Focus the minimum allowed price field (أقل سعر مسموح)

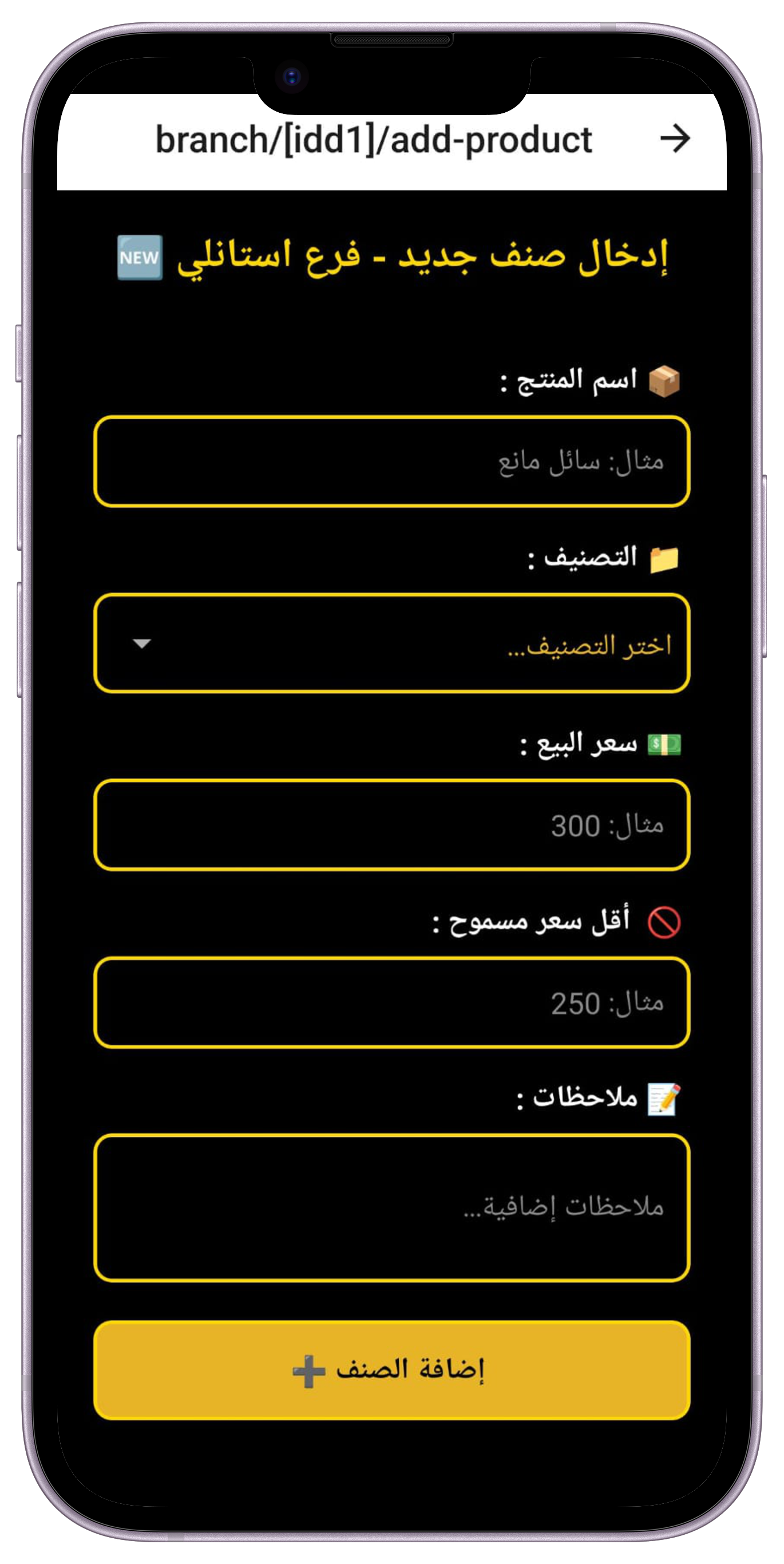point(391,1002)
